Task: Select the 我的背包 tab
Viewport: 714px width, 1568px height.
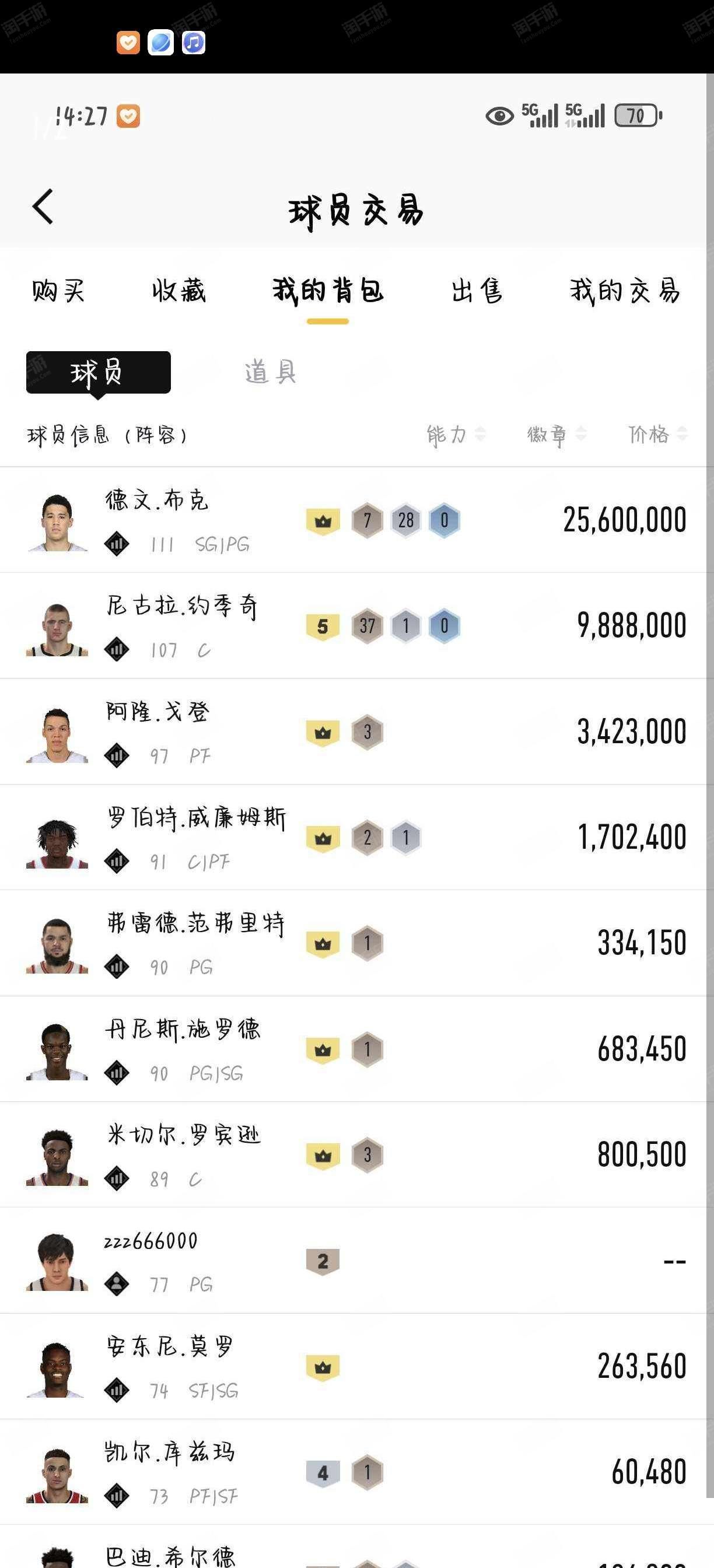Action: point(327,291)
